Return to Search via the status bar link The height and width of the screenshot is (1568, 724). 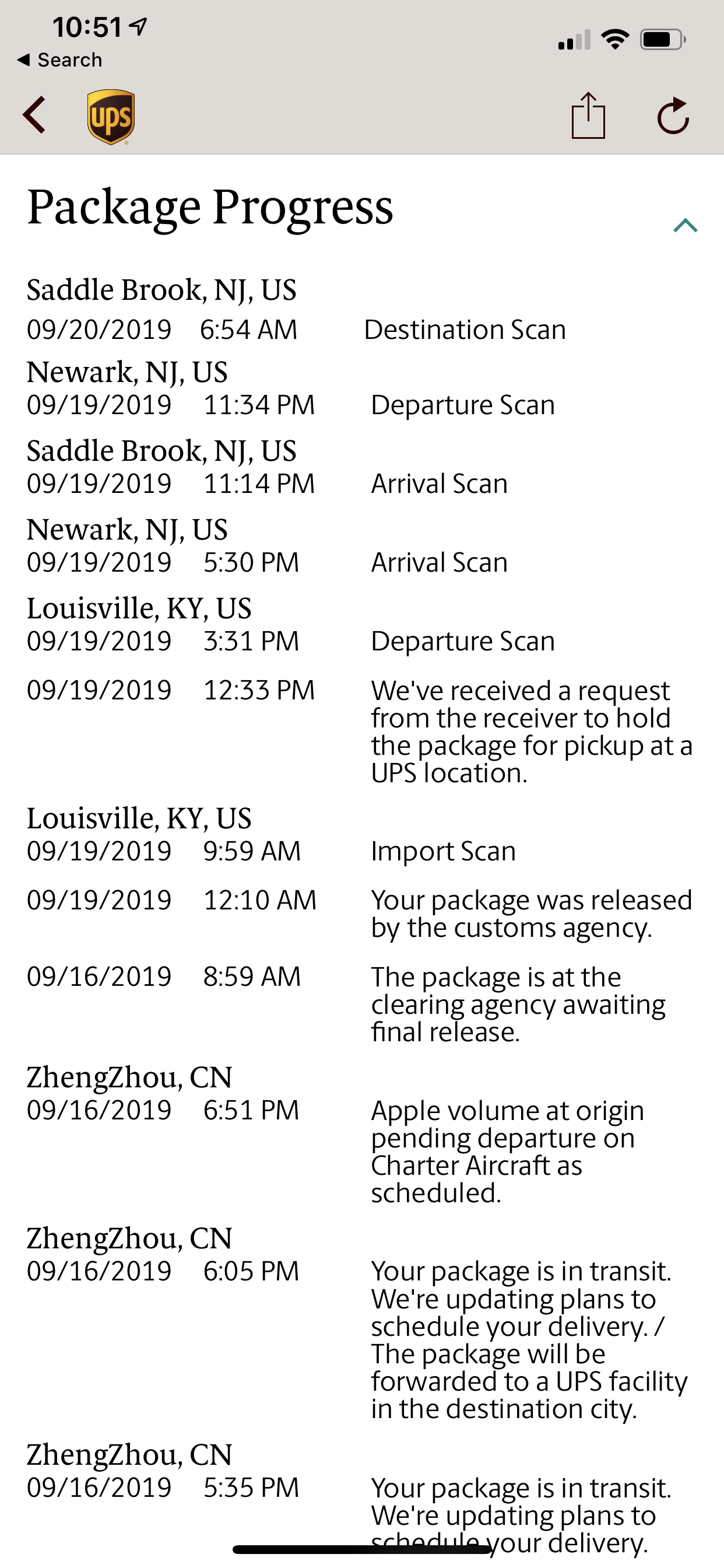pos(59,60)
